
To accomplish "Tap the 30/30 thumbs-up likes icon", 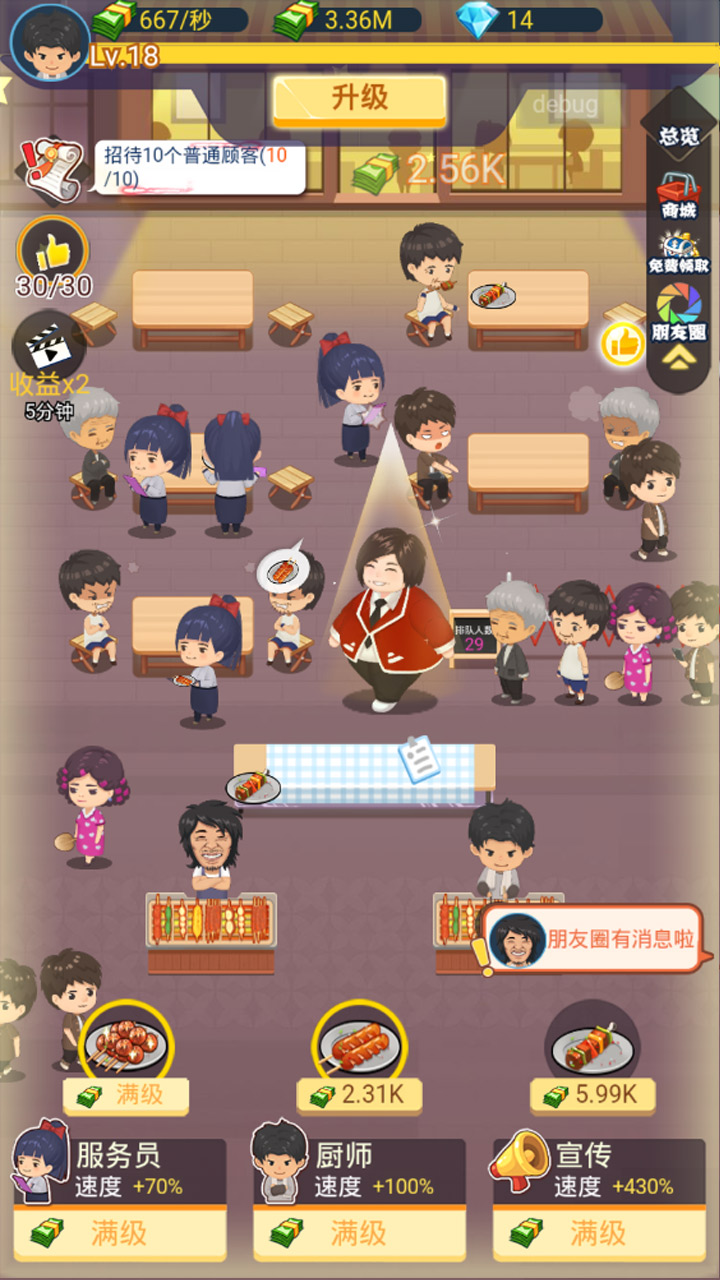I will coord(55,252).
